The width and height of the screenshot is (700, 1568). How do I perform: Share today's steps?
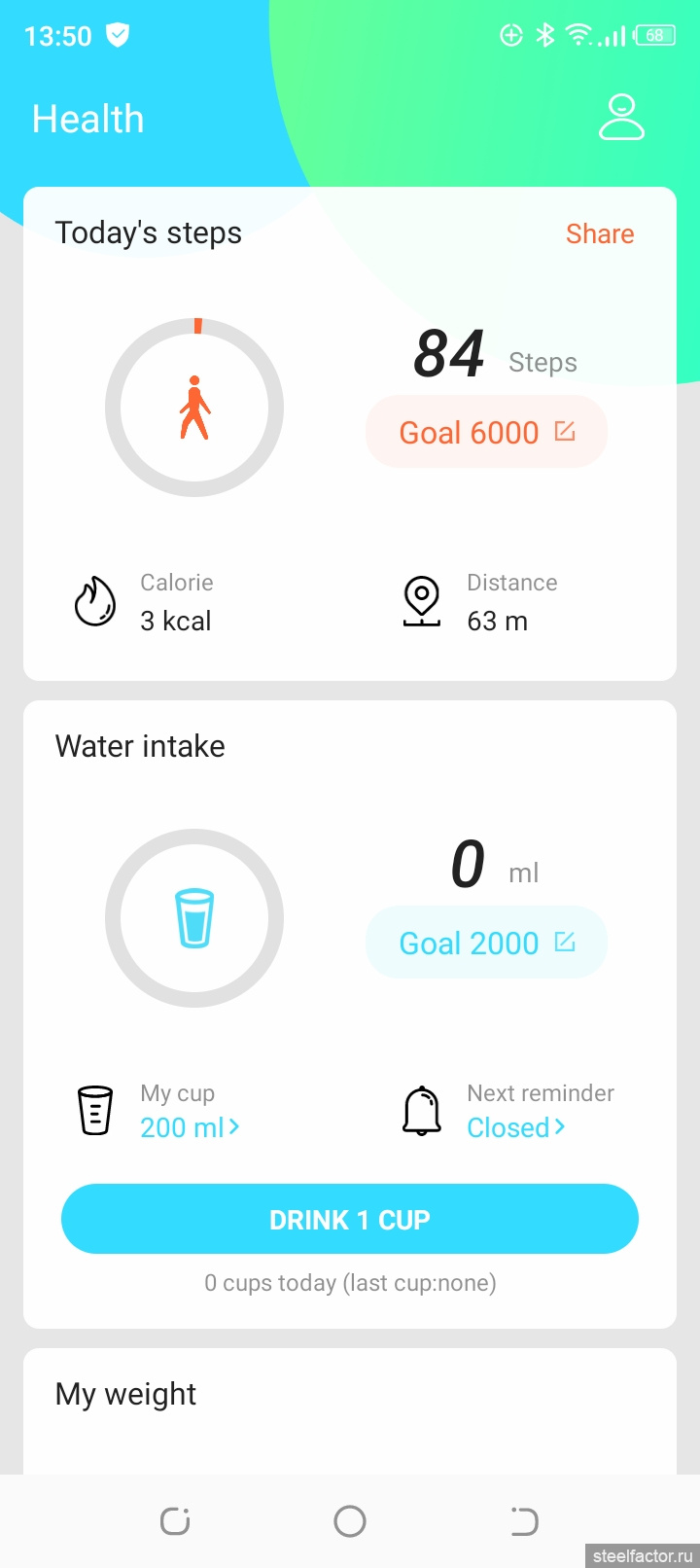click(600, 233)
